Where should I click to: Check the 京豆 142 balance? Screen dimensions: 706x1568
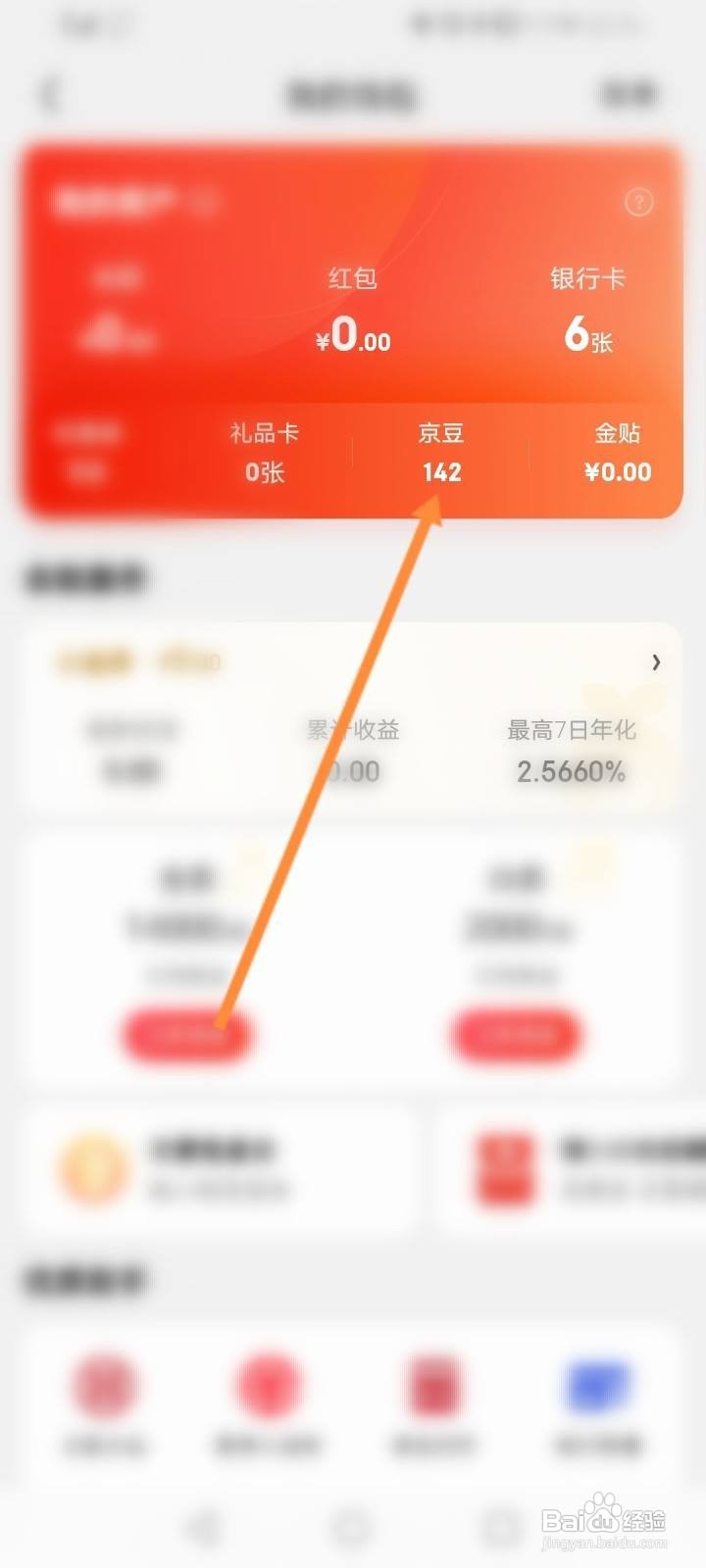click(x=439, y=453)
